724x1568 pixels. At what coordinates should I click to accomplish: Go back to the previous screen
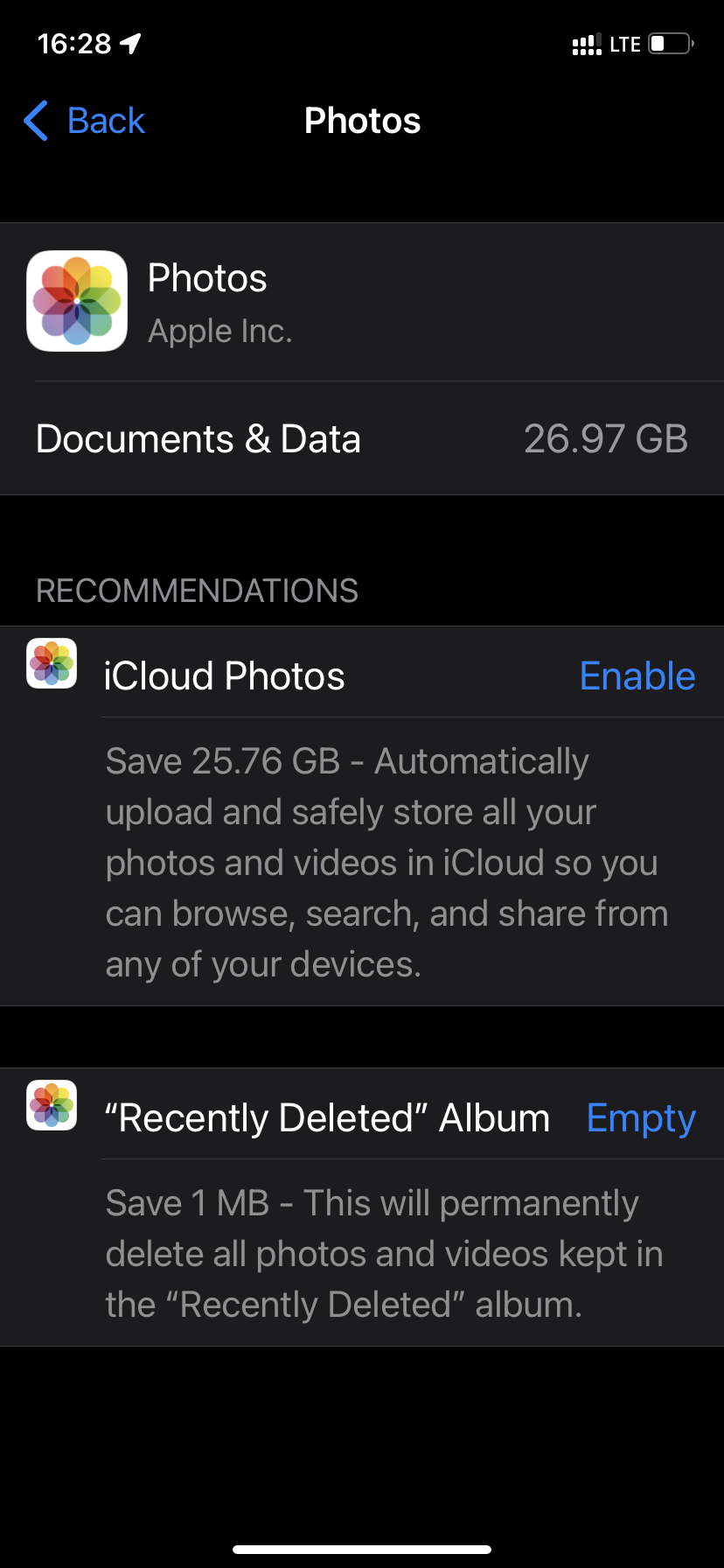(84, 121)
